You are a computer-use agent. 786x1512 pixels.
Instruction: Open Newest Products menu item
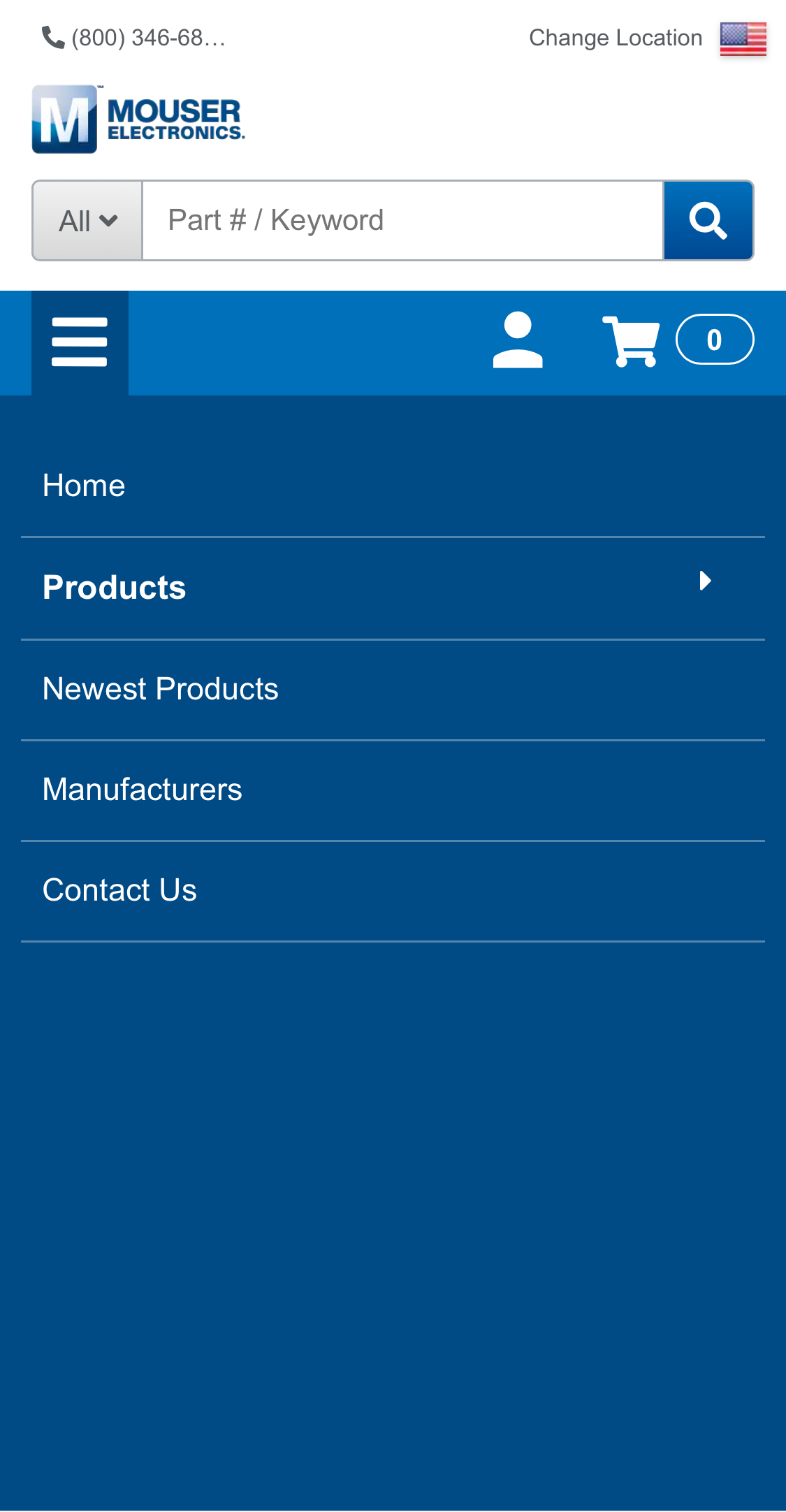[x=160, y=688]
